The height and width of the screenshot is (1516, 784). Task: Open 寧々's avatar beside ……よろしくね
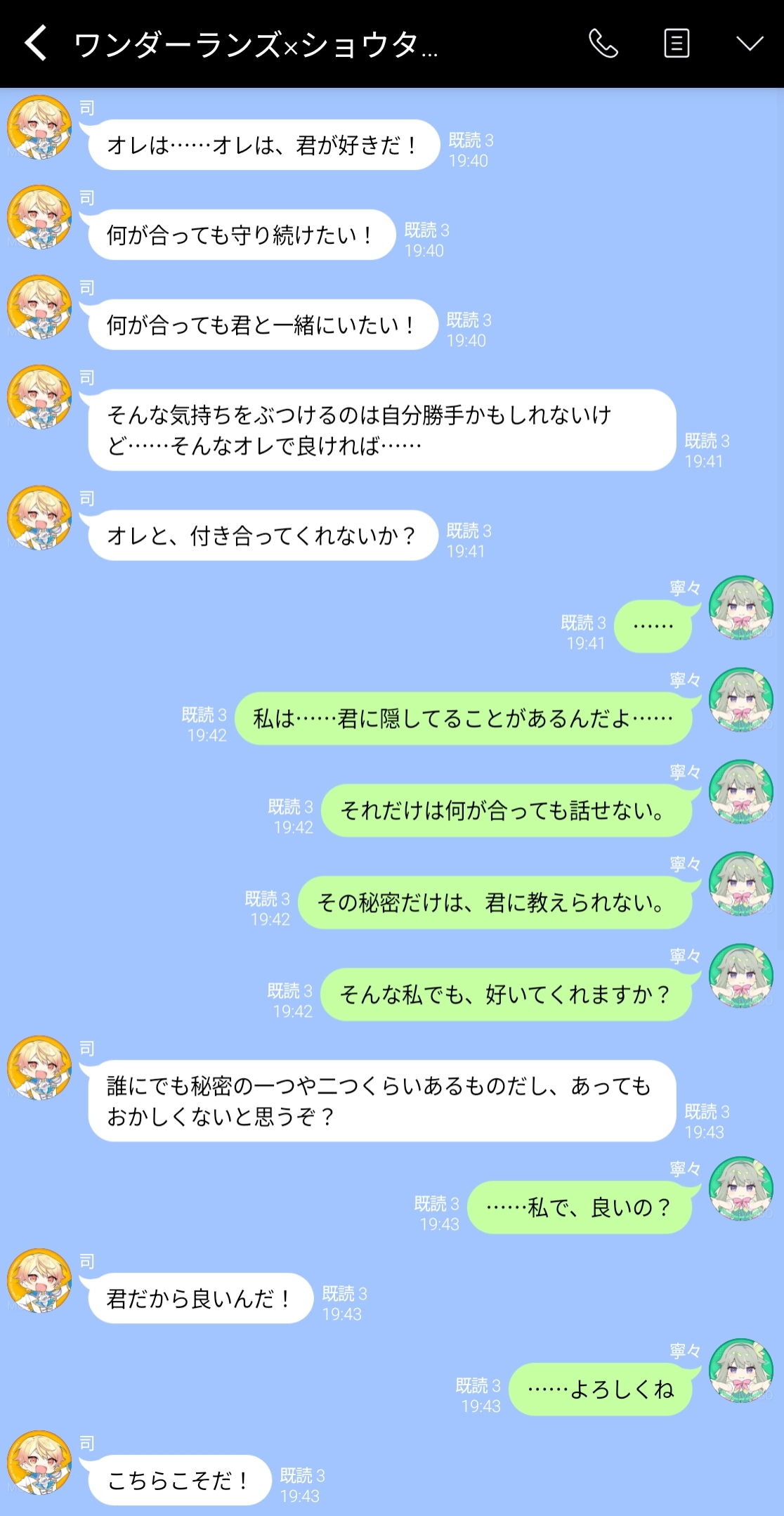[x=740, y=1370]
